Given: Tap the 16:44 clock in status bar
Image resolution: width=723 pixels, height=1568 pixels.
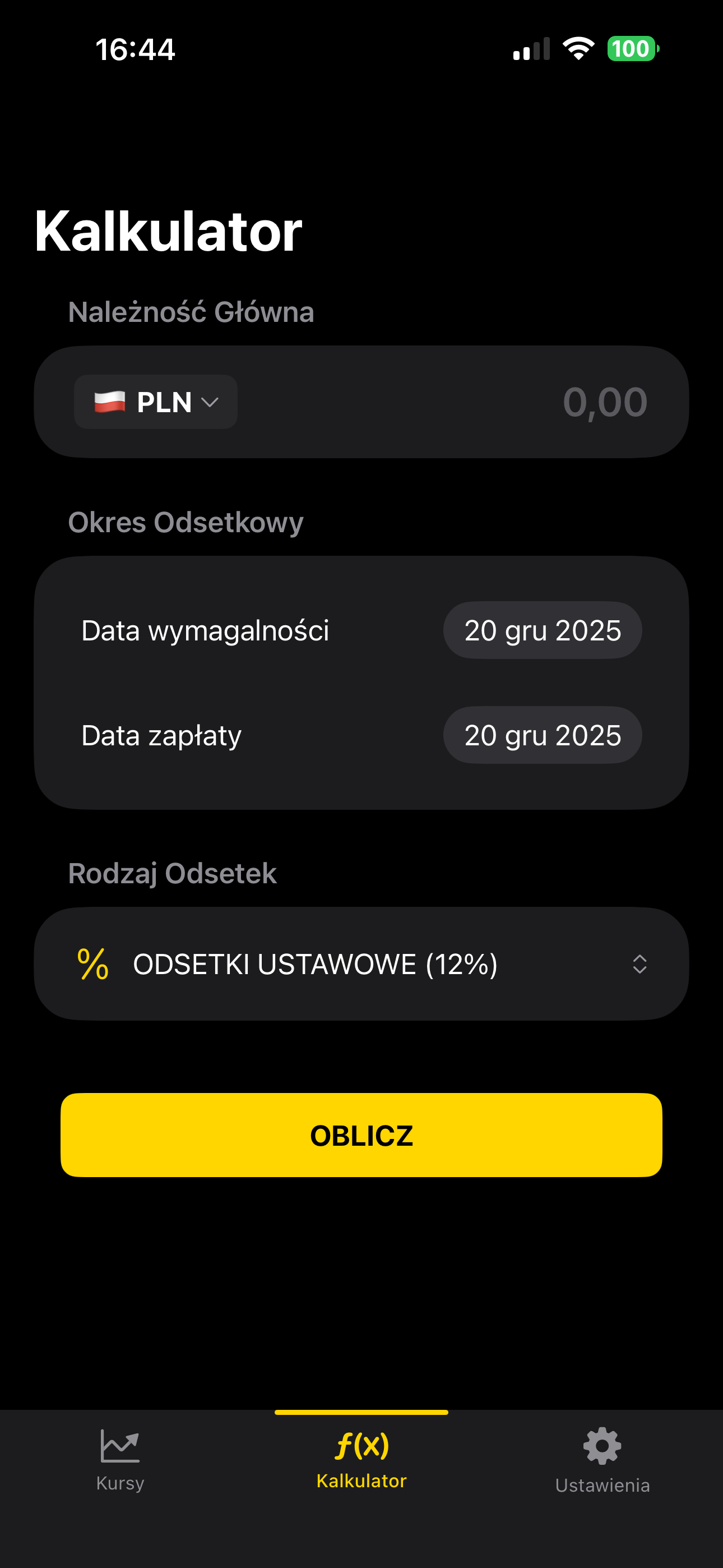Looking at the screenshot, I should pos(135,49).
